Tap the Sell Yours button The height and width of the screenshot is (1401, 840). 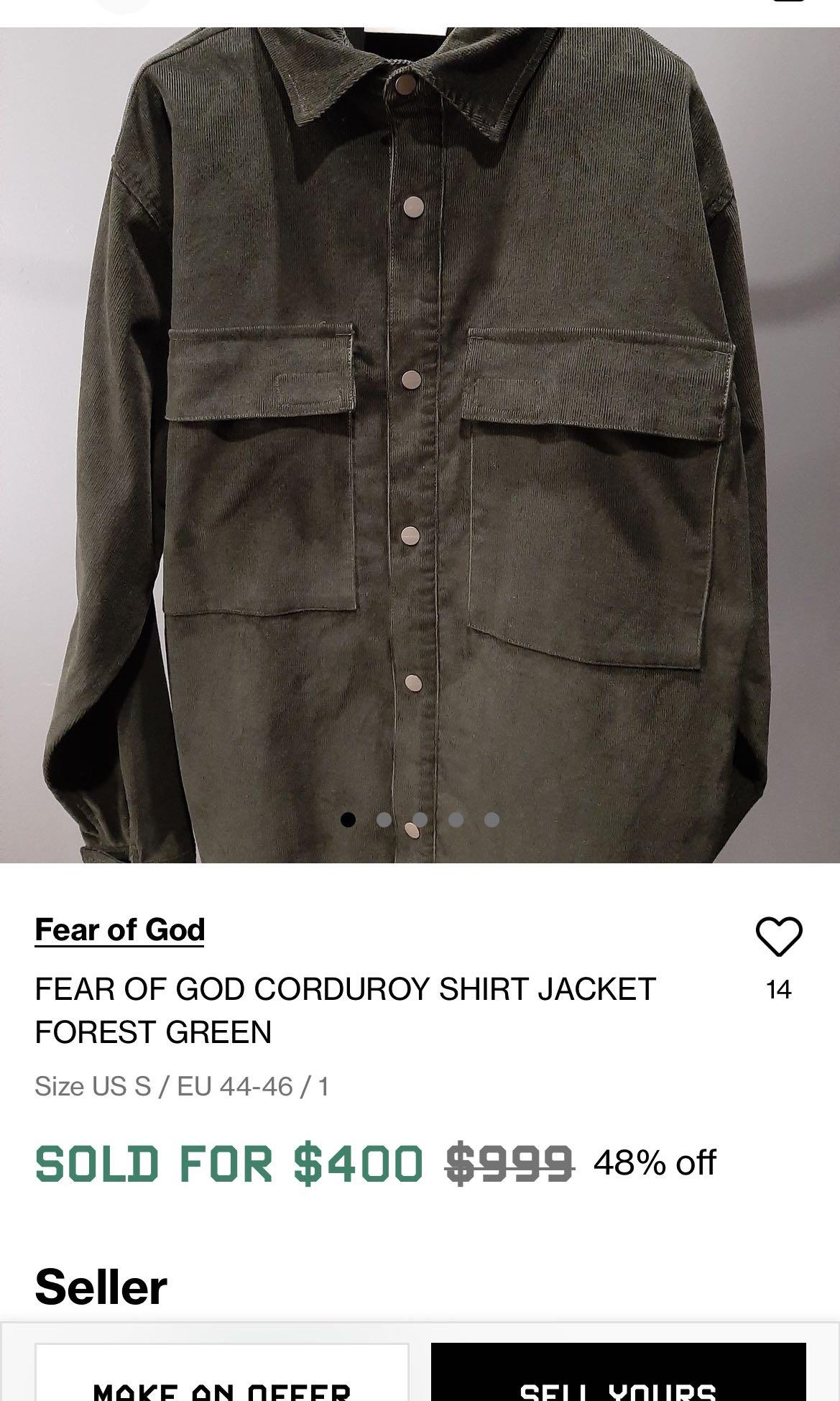click(x=618, y=1374)
